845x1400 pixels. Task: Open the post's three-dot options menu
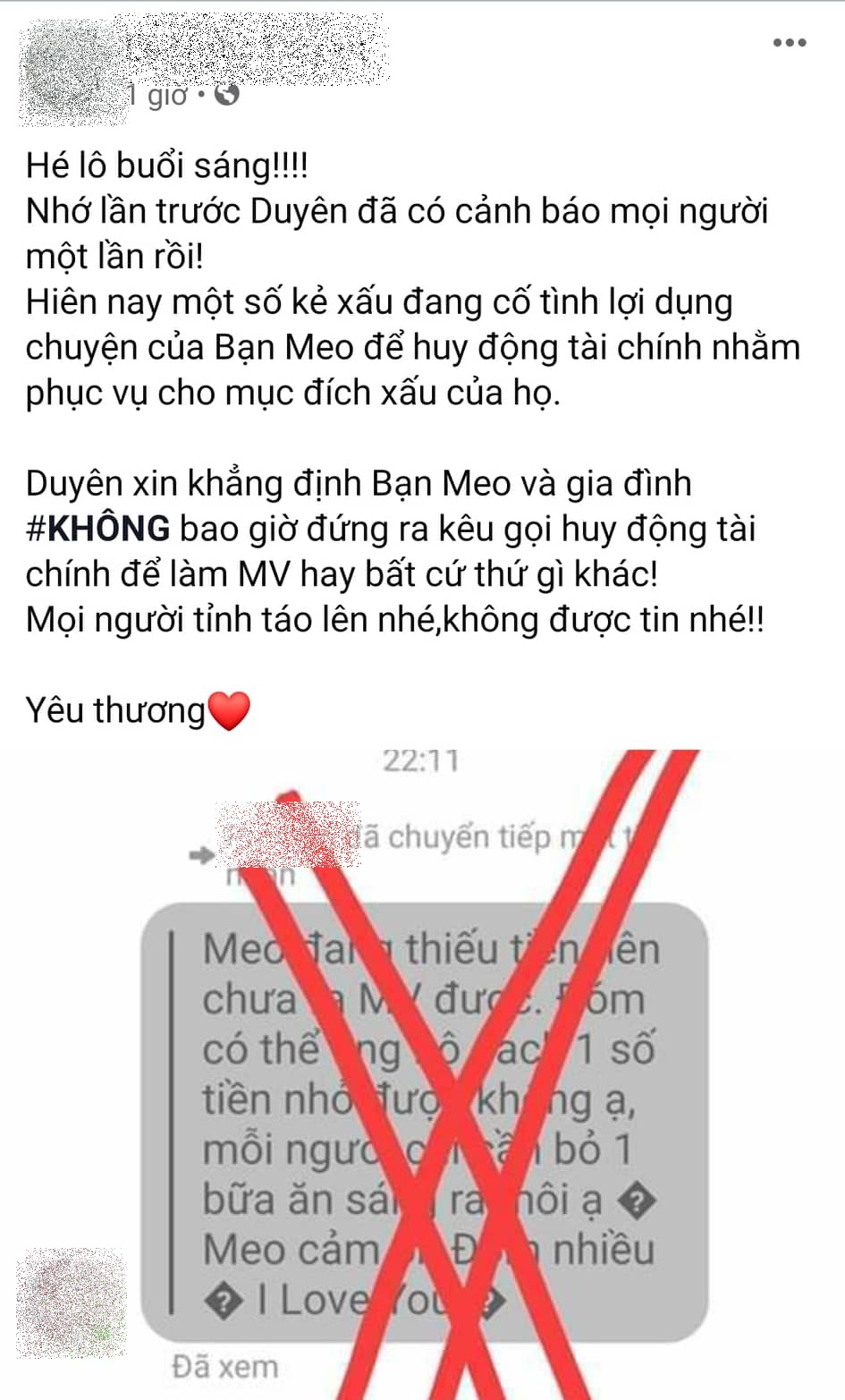pos(790,43)
